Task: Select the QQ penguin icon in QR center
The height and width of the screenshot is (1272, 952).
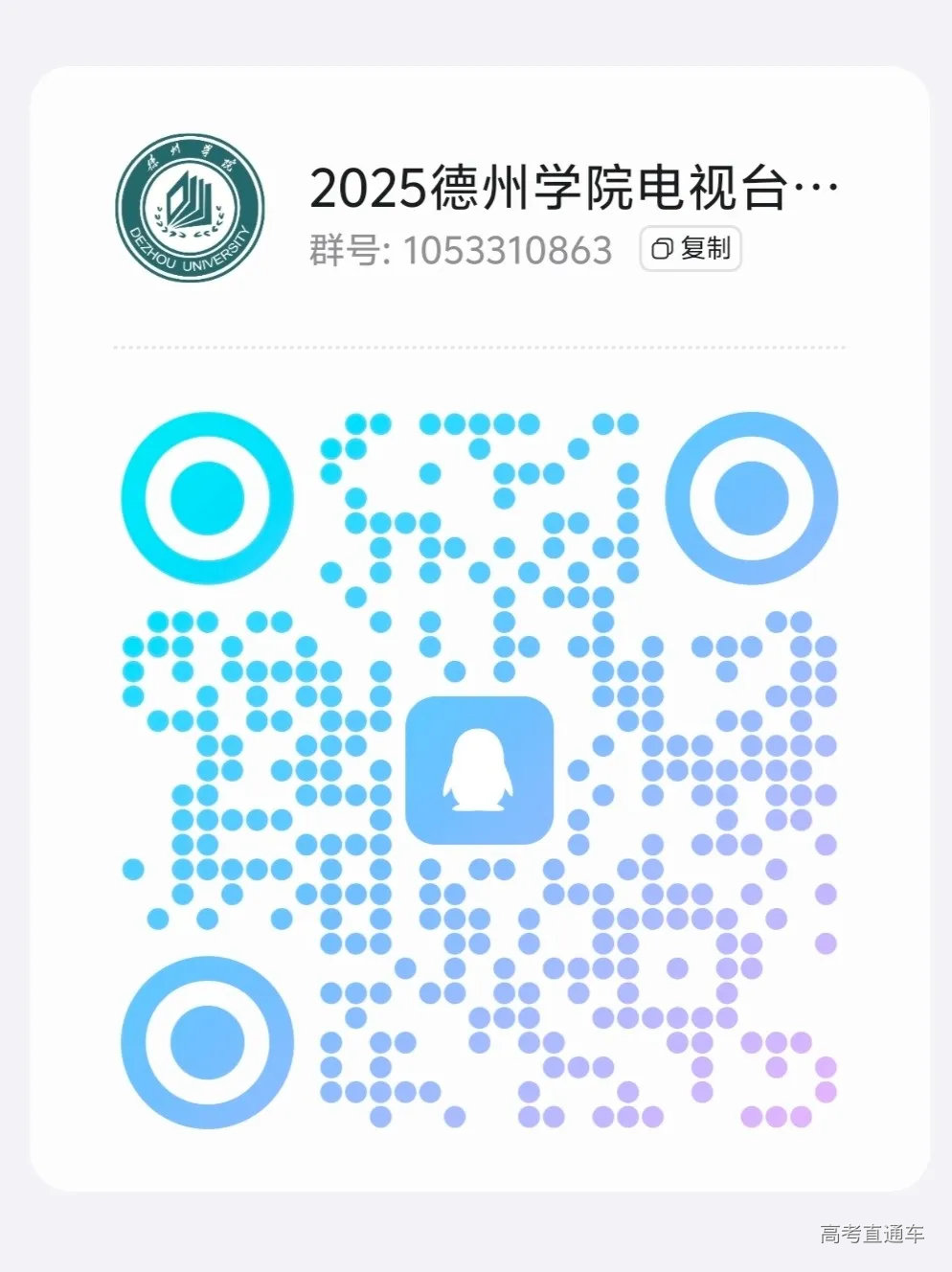Action: tap(480, 773)
